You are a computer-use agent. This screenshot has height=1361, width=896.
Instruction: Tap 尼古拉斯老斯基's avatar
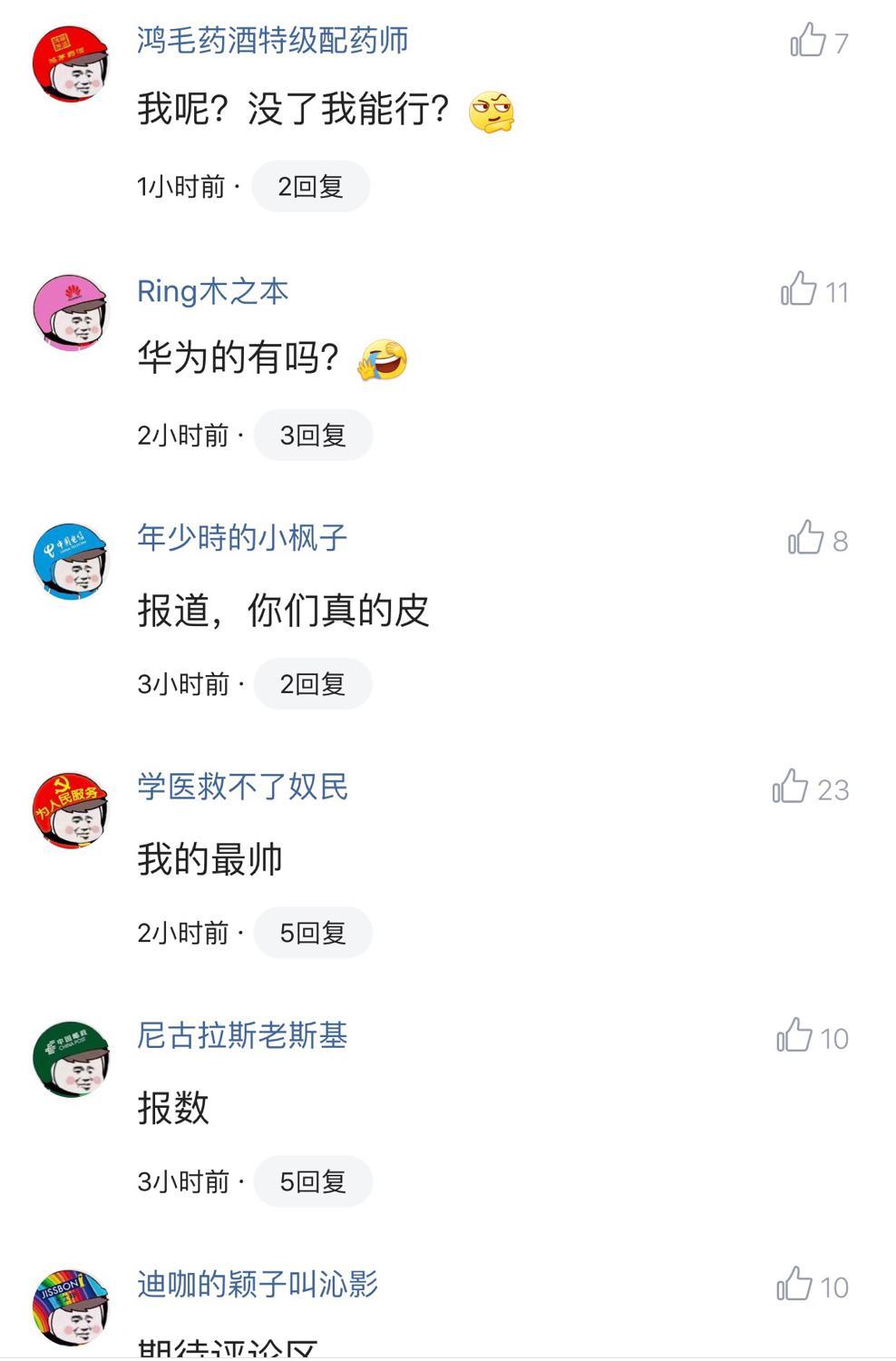pos(71,1058)
